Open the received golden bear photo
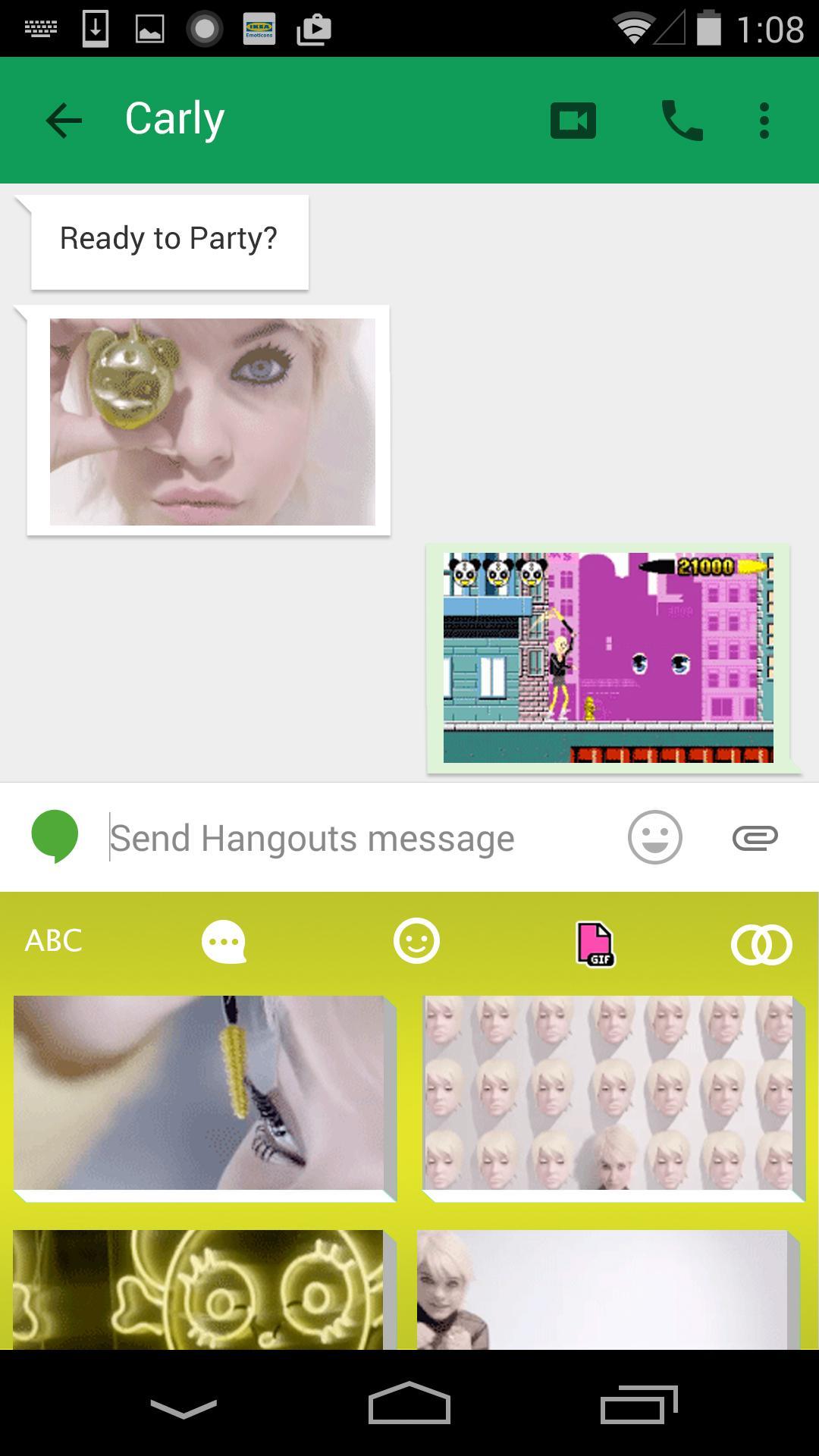 pyautogui.click(x=212, y=422)
